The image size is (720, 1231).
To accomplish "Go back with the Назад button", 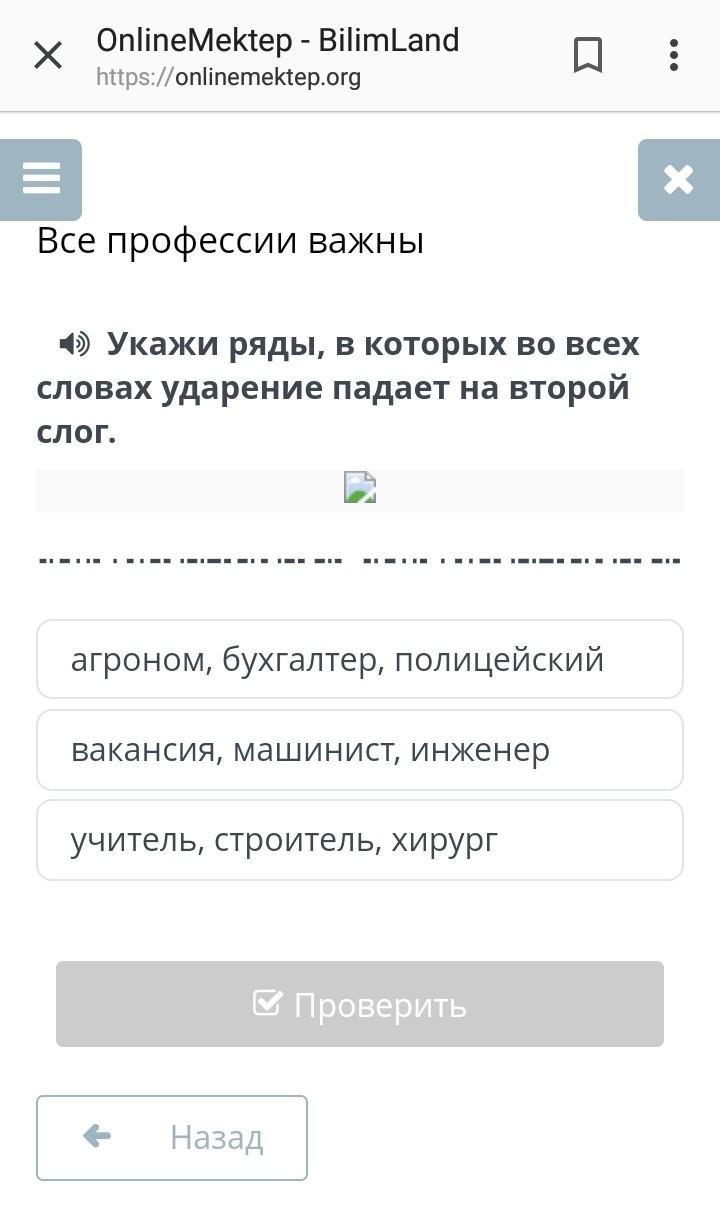I will 172,1138.
